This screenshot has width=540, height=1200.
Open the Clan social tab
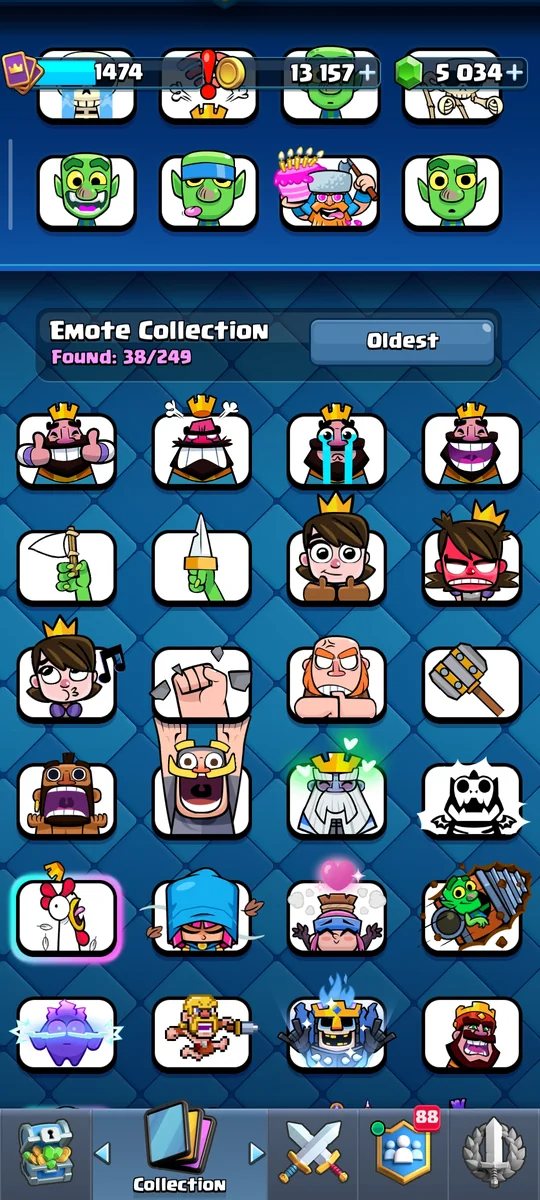coord(403,1151)
